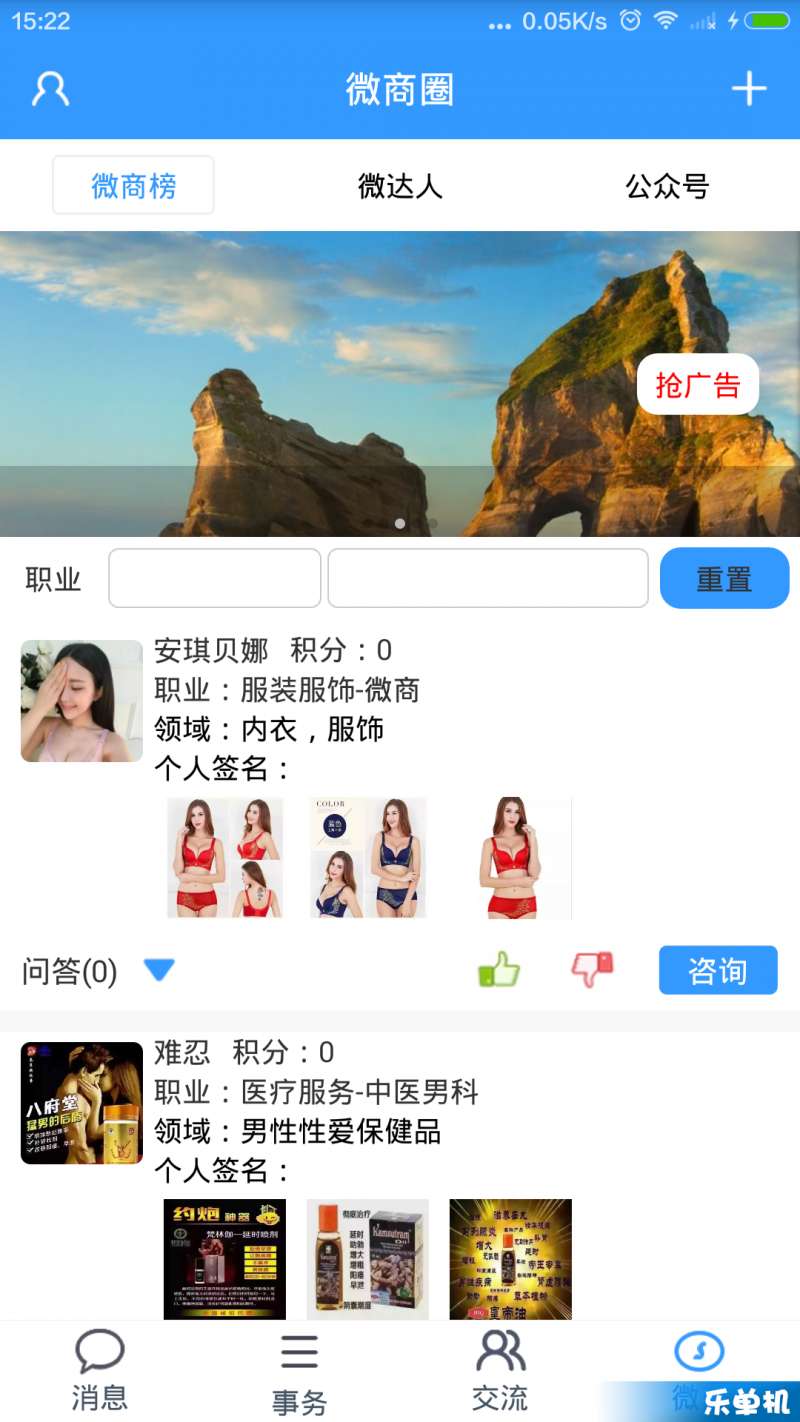Go to the 事务 tab
Viewport: 800px width, 1422px height.
299,1374
